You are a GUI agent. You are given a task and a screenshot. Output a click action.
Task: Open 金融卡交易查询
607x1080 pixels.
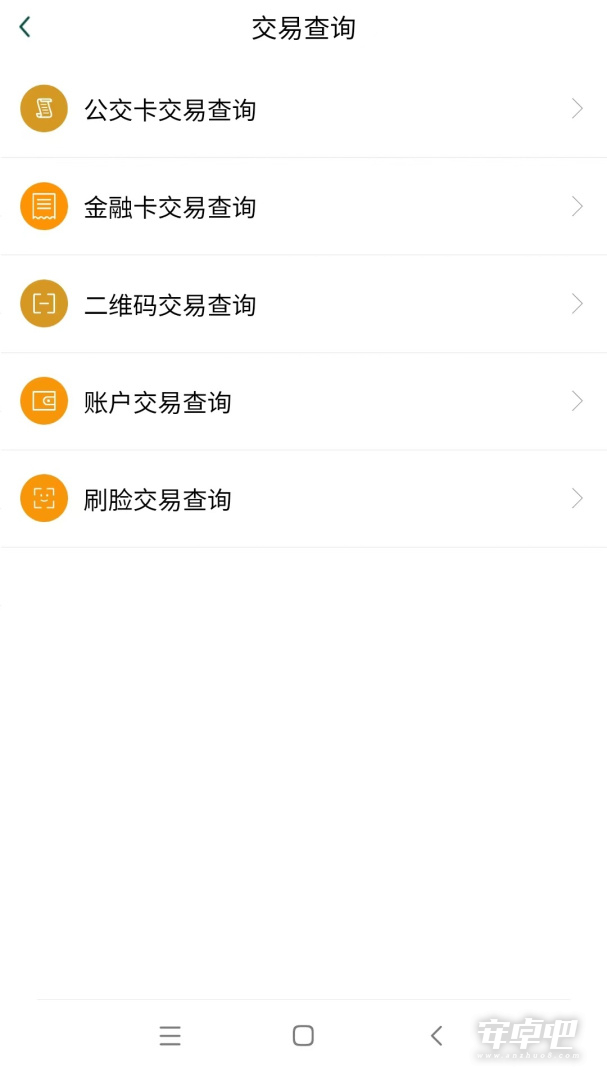[x=303, y=207]
